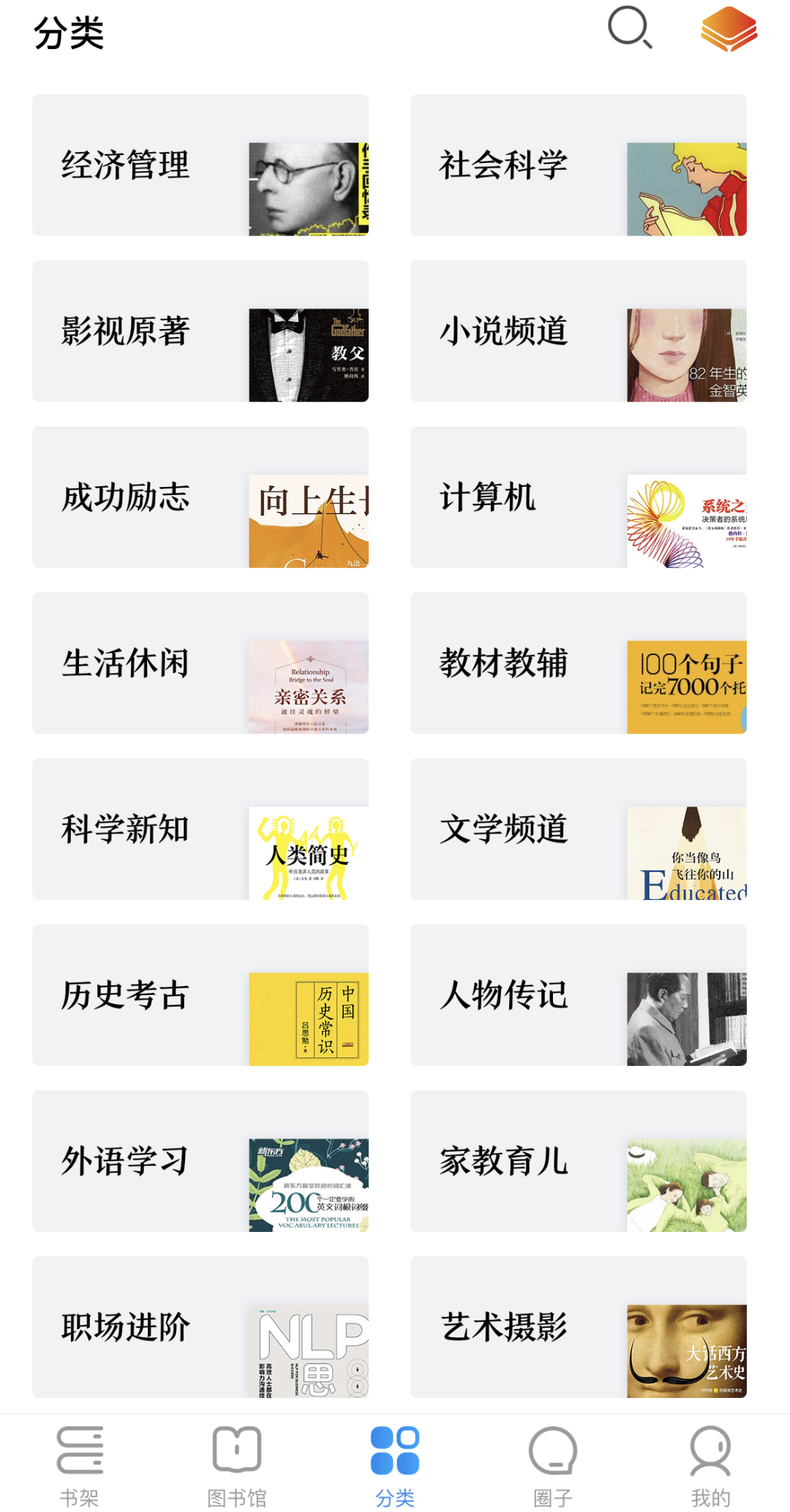Open the 经济管理 category

click(200, 165)
